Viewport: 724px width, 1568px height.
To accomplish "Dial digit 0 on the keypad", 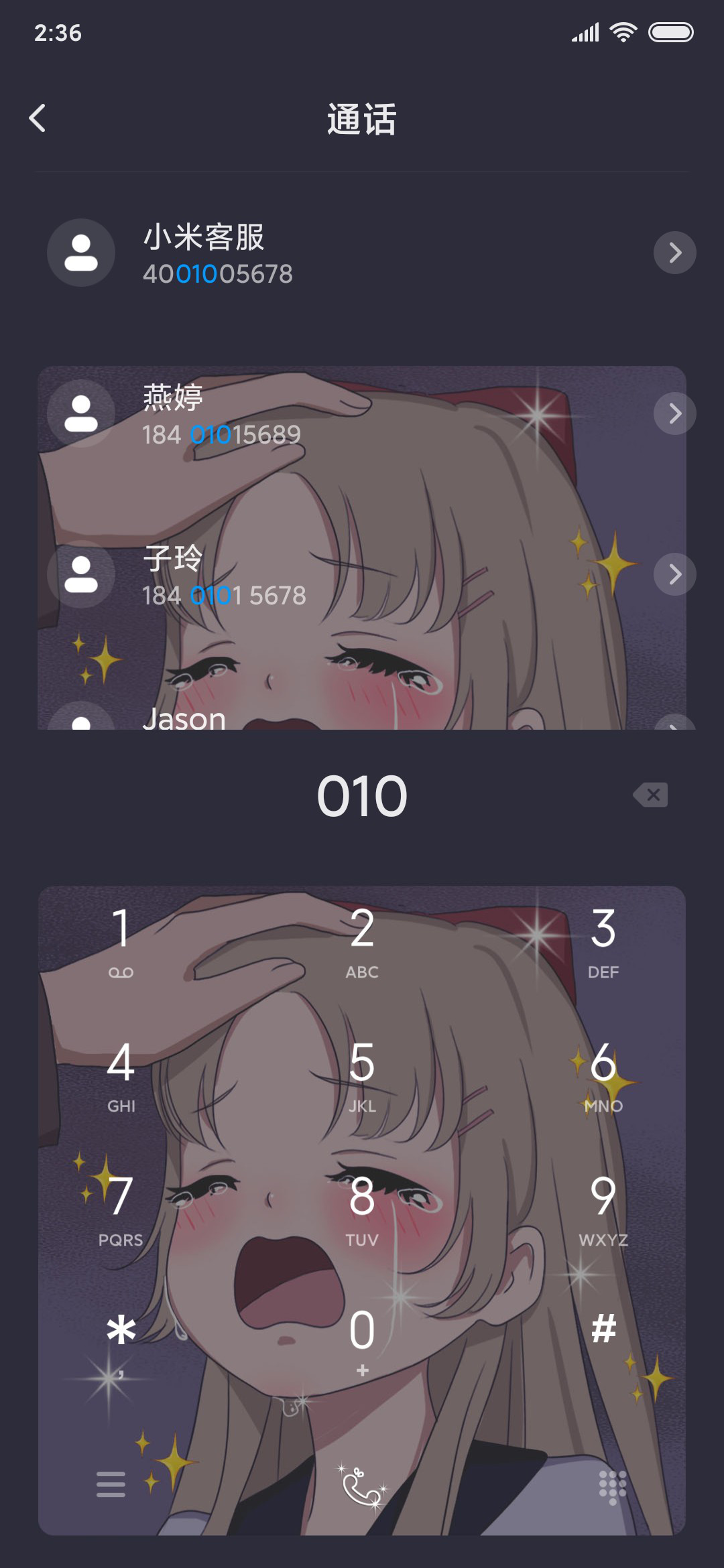I will click(362, 1342).
